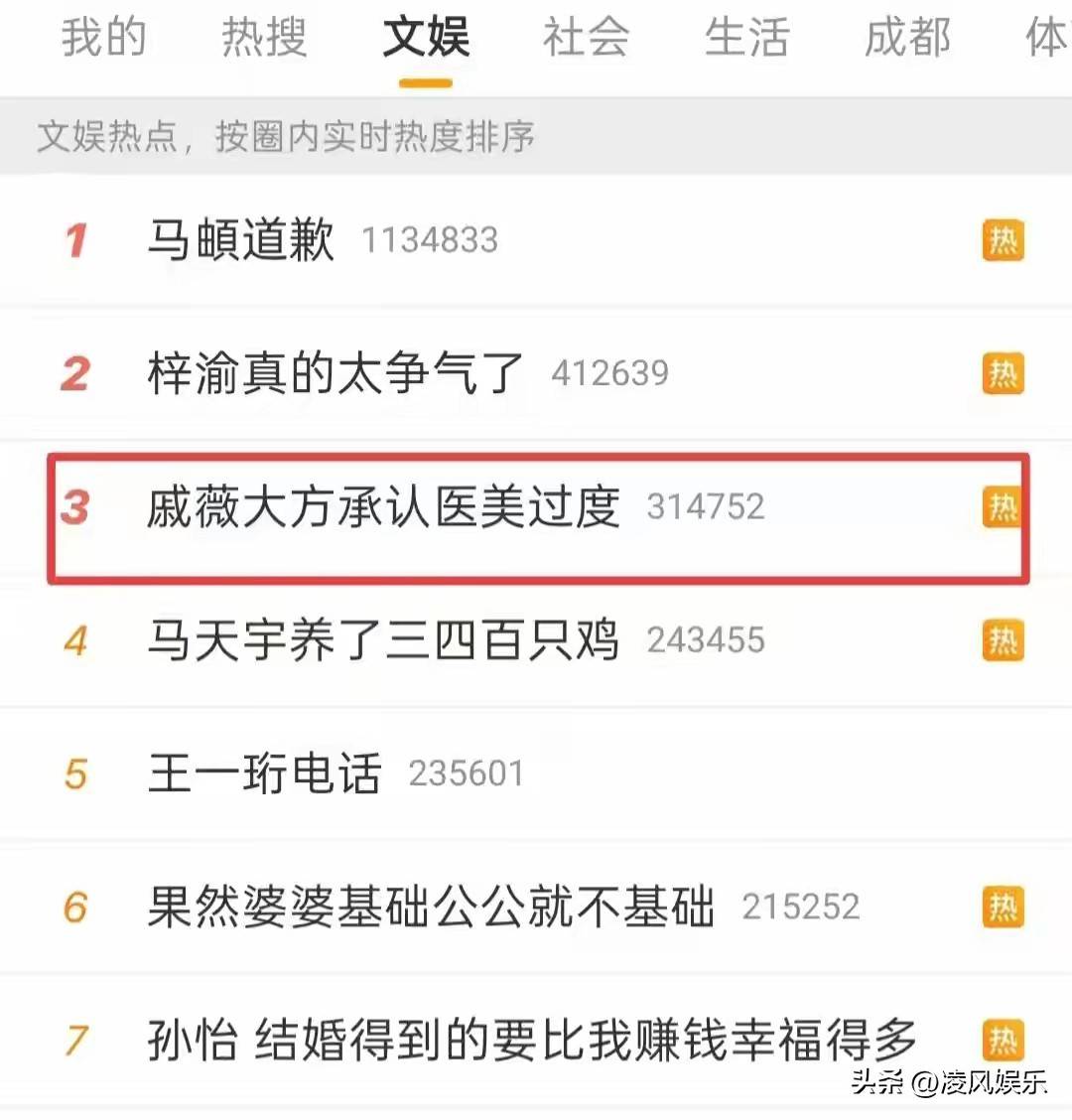Screen dimensions: 1072x1120
Task: View the topic 戚薇大方承认医美过度
Action: 383,507
